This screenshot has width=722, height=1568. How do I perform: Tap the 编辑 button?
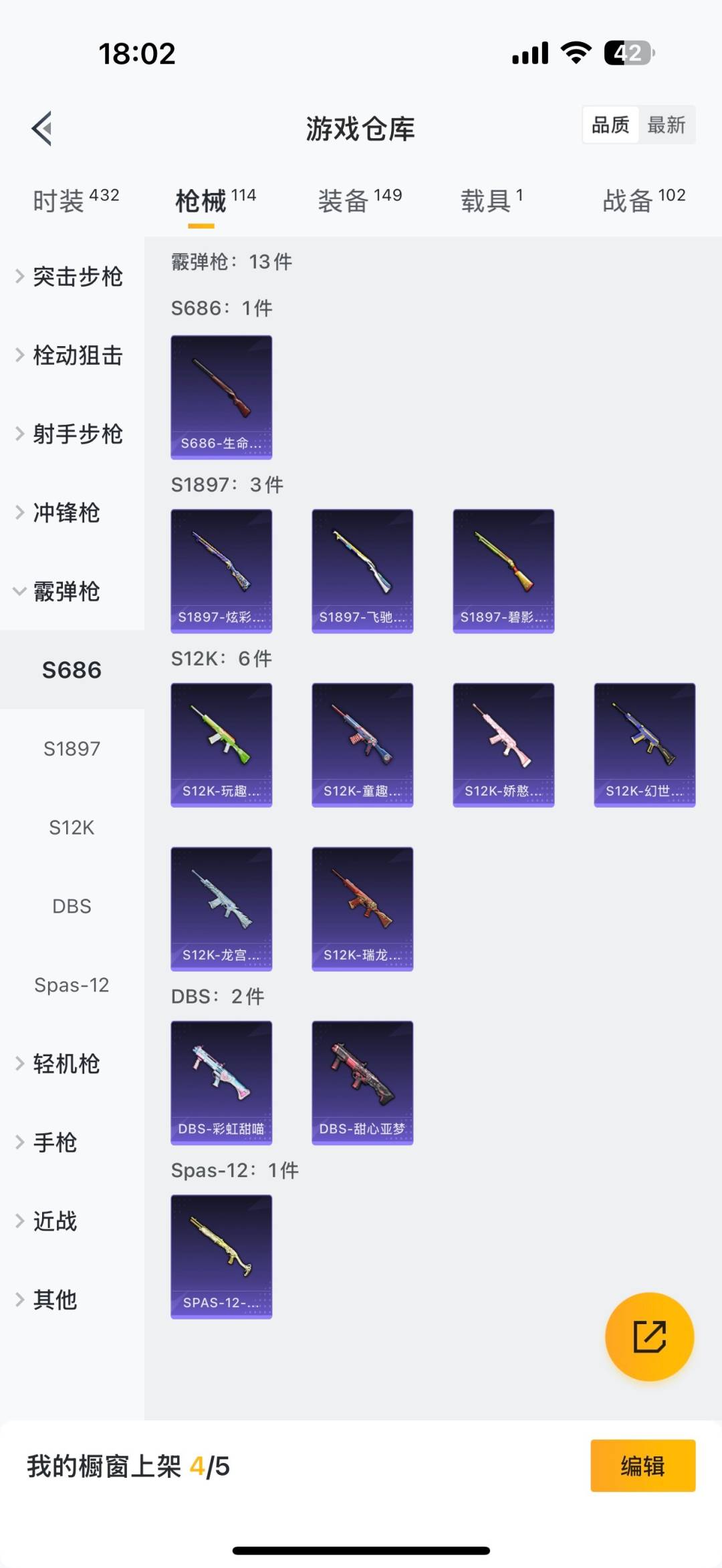pyautogui.click(x=642, y=1466)
